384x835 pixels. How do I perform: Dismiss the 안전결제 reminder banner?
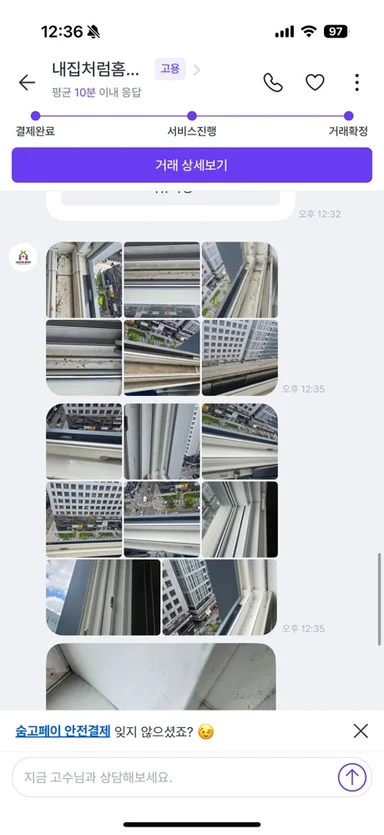tap(361, 731)
